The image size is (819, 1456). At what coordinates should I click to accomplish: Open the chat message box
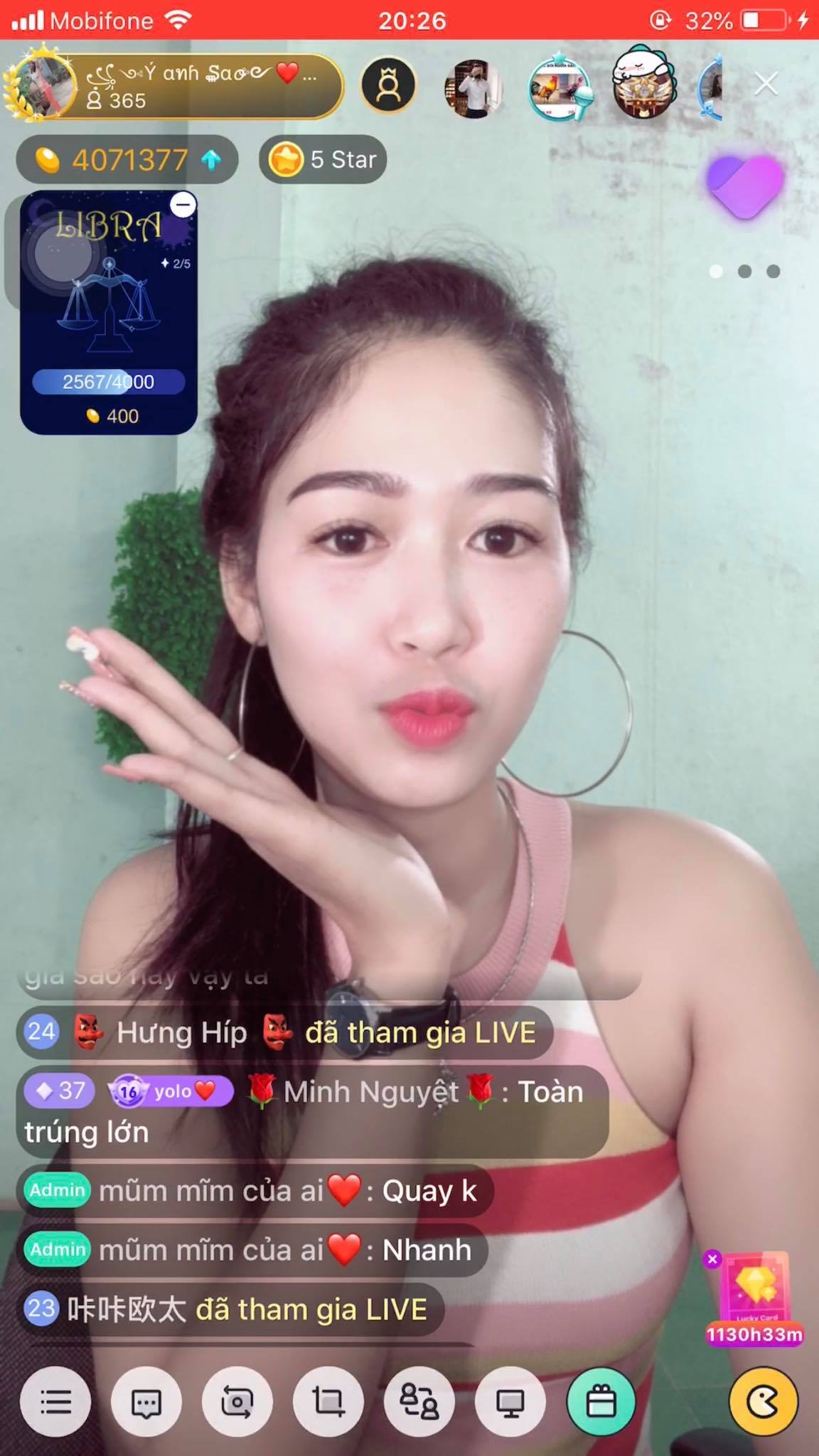click(146, 1402)
